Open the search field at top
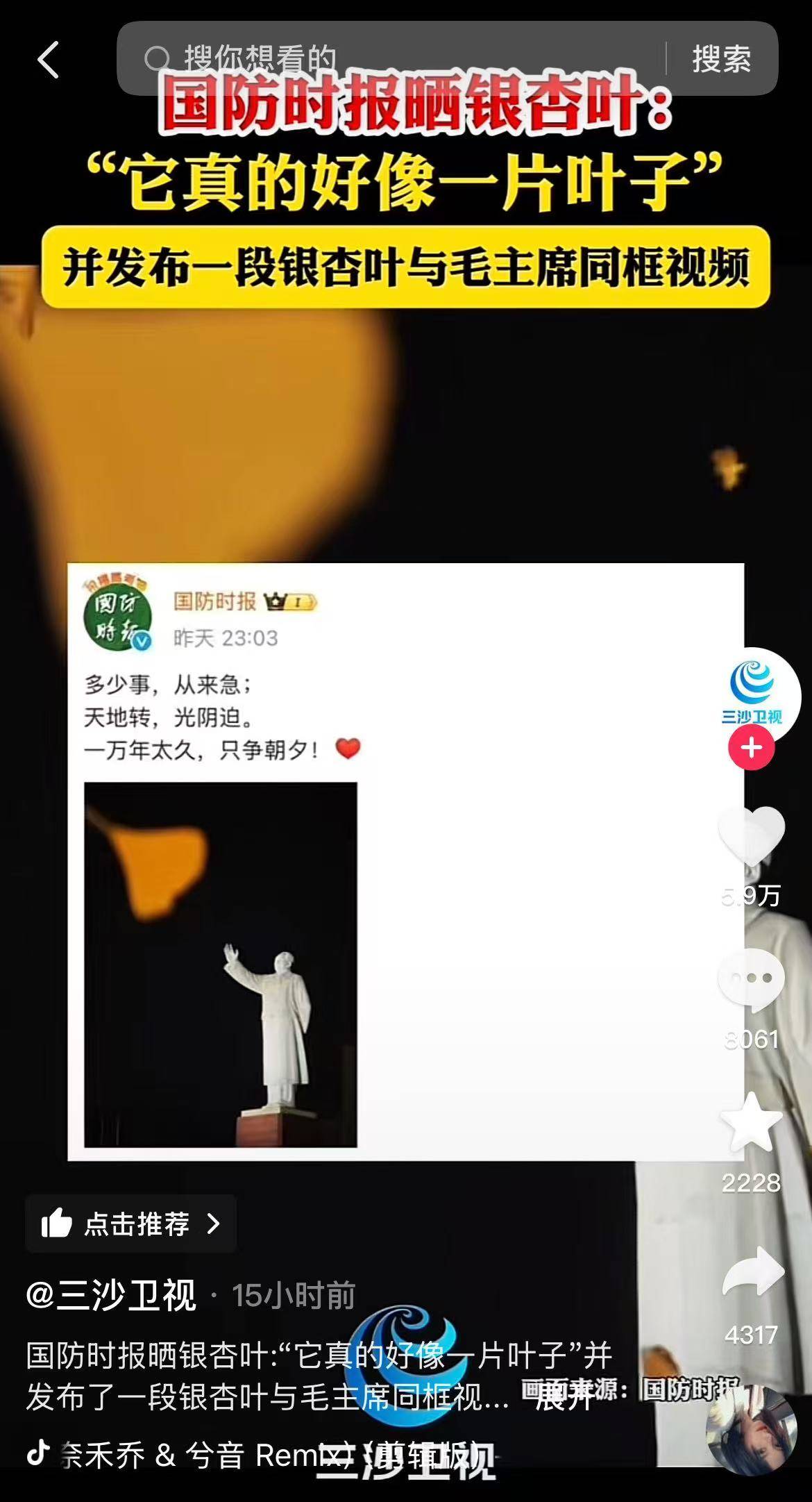This screenshot has height=1502, width=812. coord(389,59)
